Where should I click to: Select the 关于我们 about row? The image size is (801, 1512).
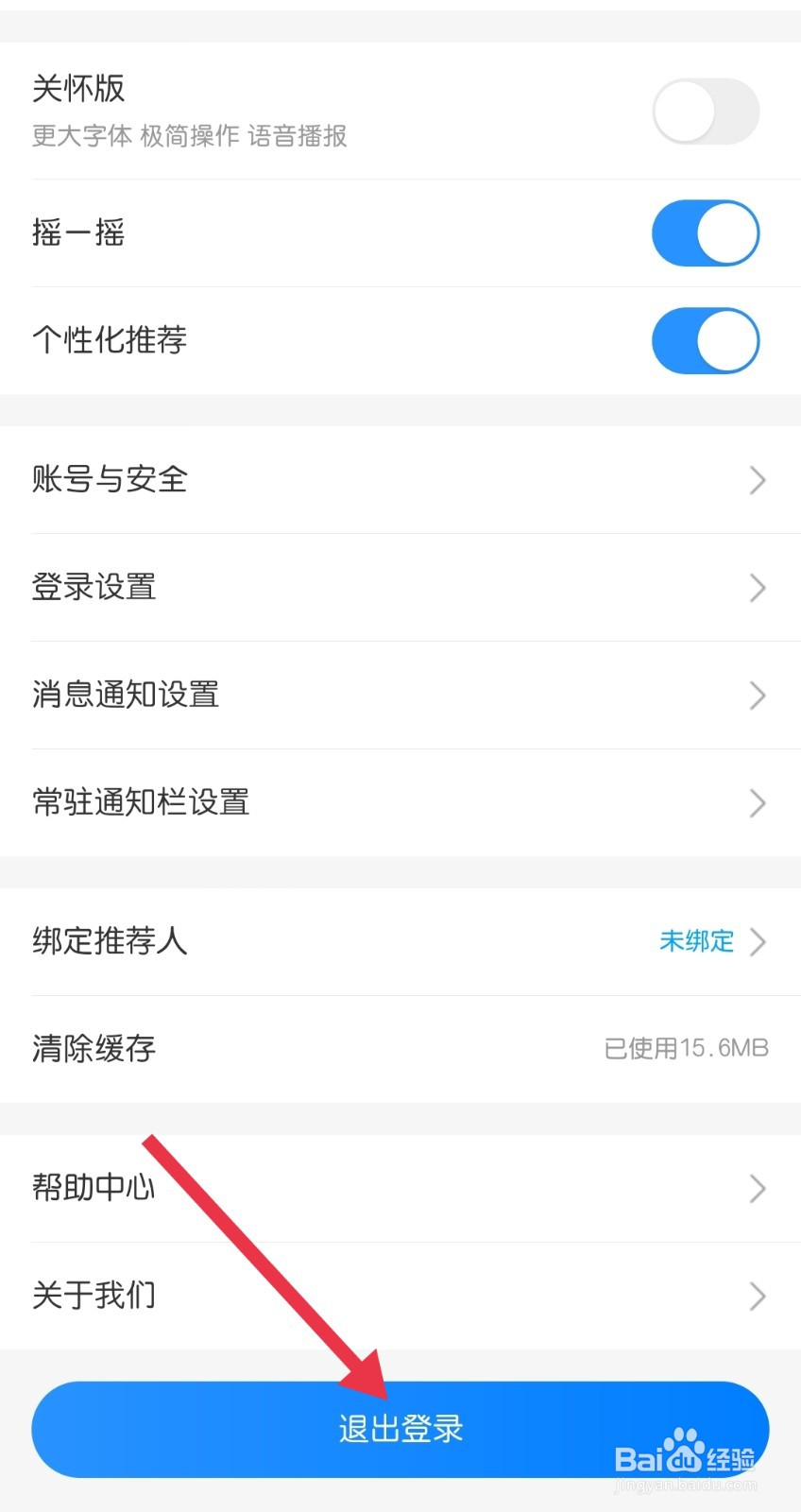click(93, 1296)
